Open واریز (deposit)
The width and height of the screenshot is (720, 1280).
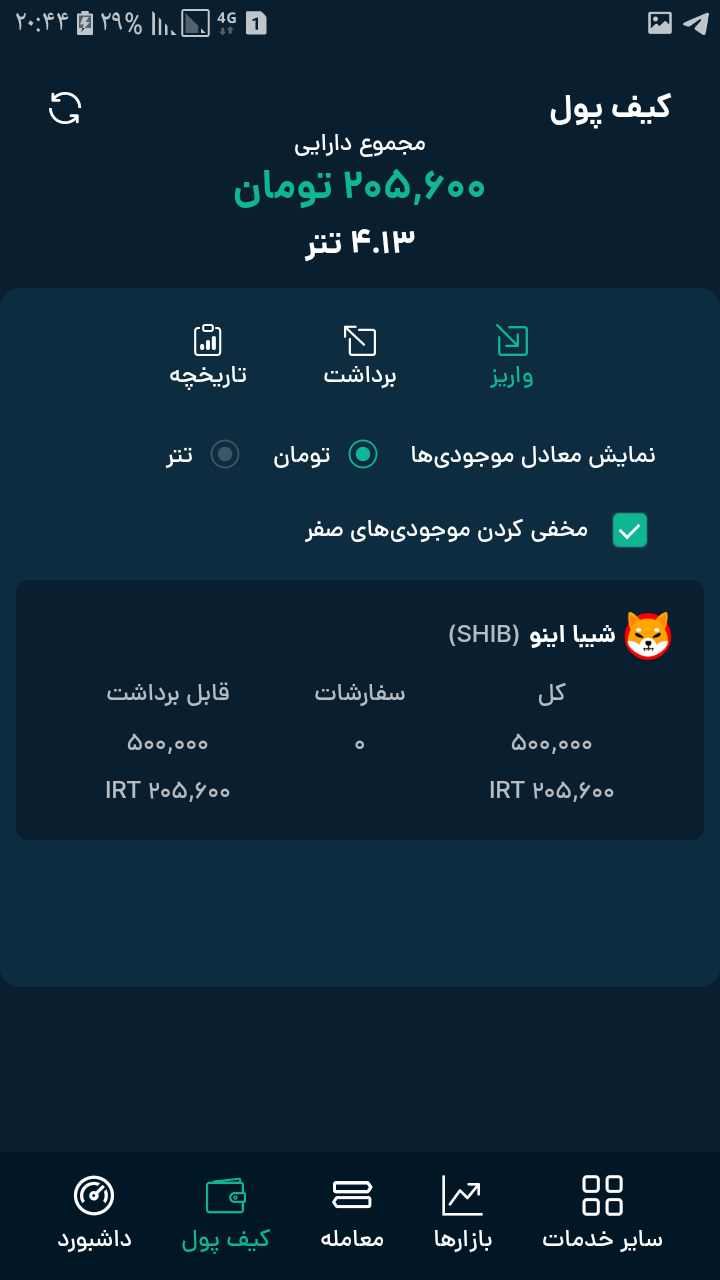[512, 357]
